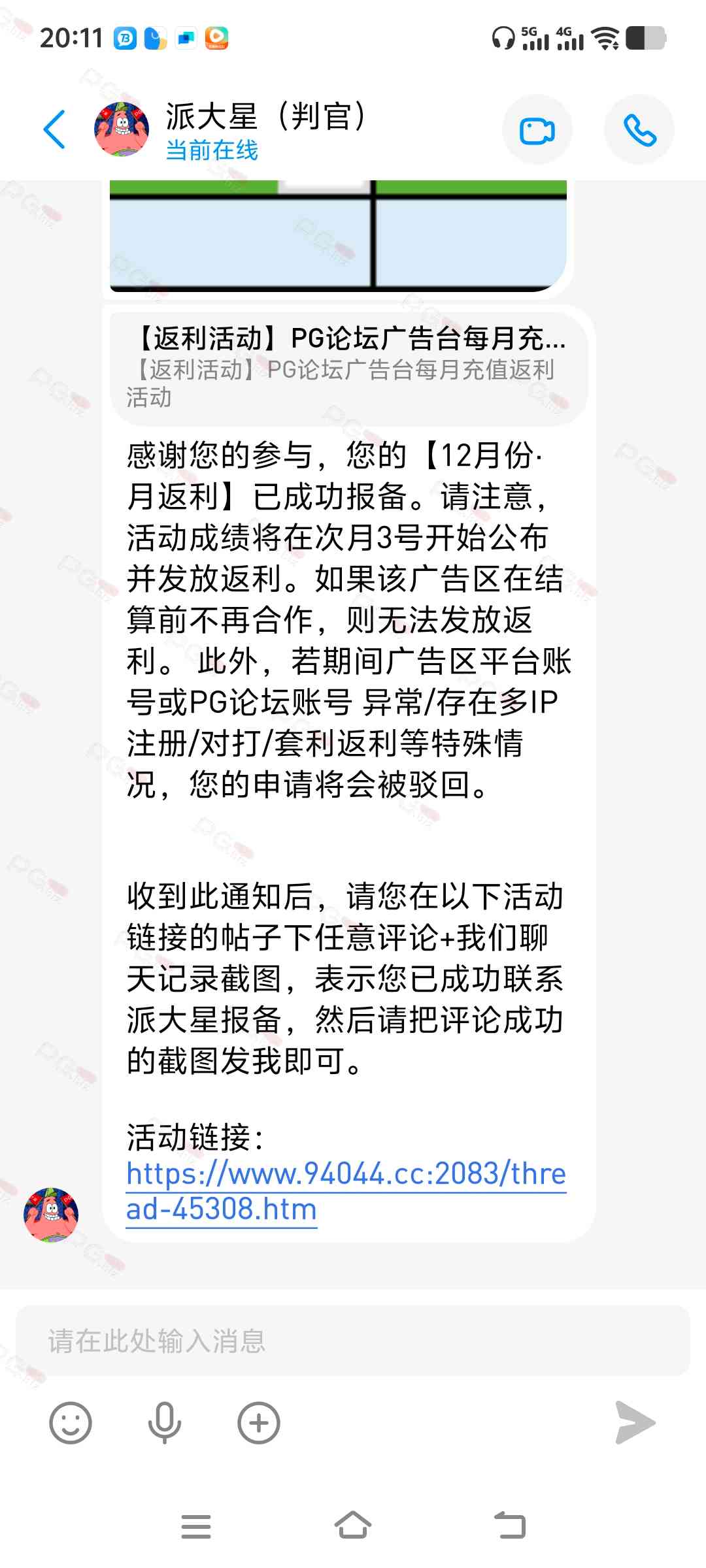Start a voice call with 派大星
The width and height of the screenshot is (706, 1568).
(639, 129)
